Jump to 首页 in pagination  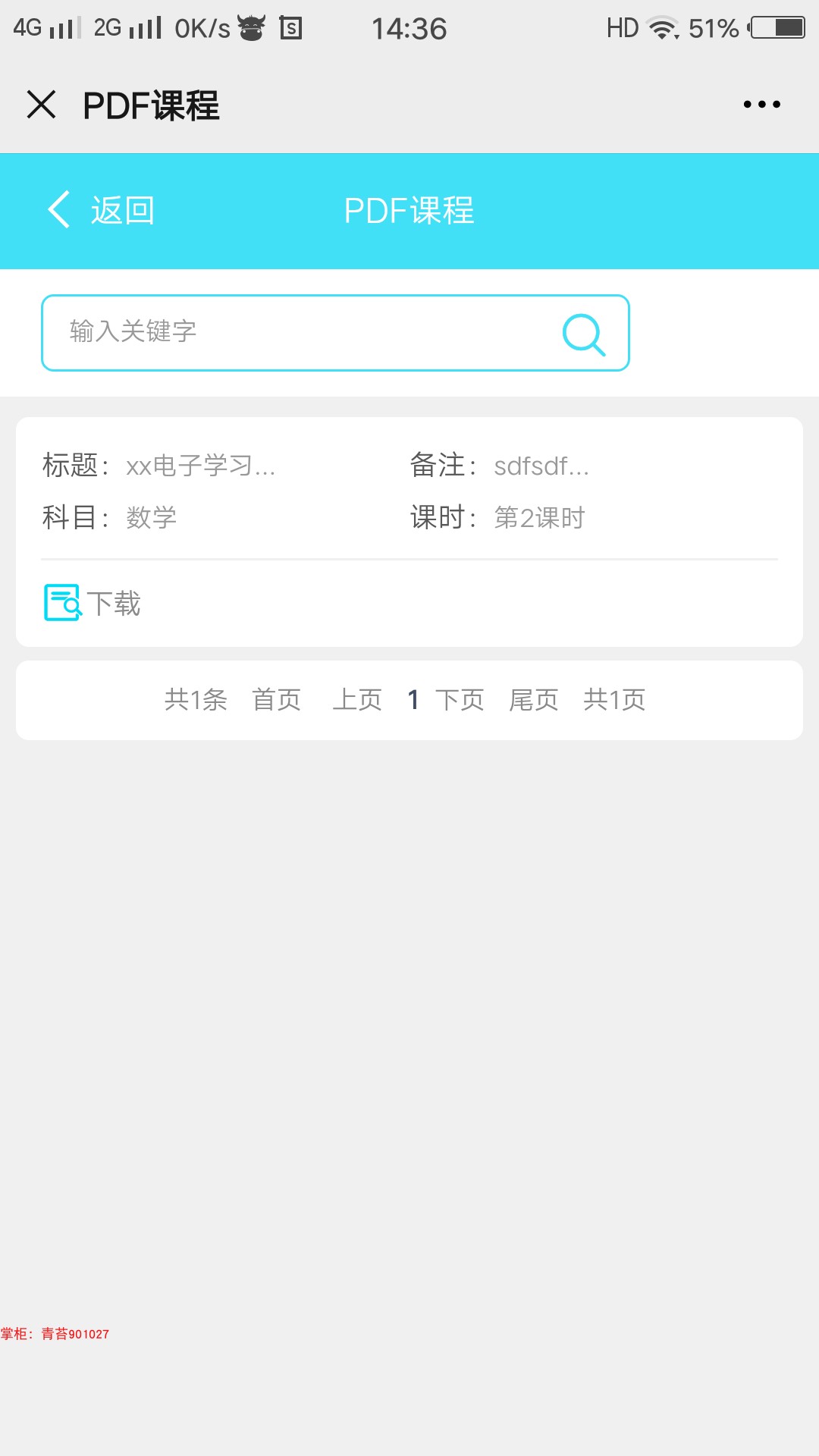point(276,699)
